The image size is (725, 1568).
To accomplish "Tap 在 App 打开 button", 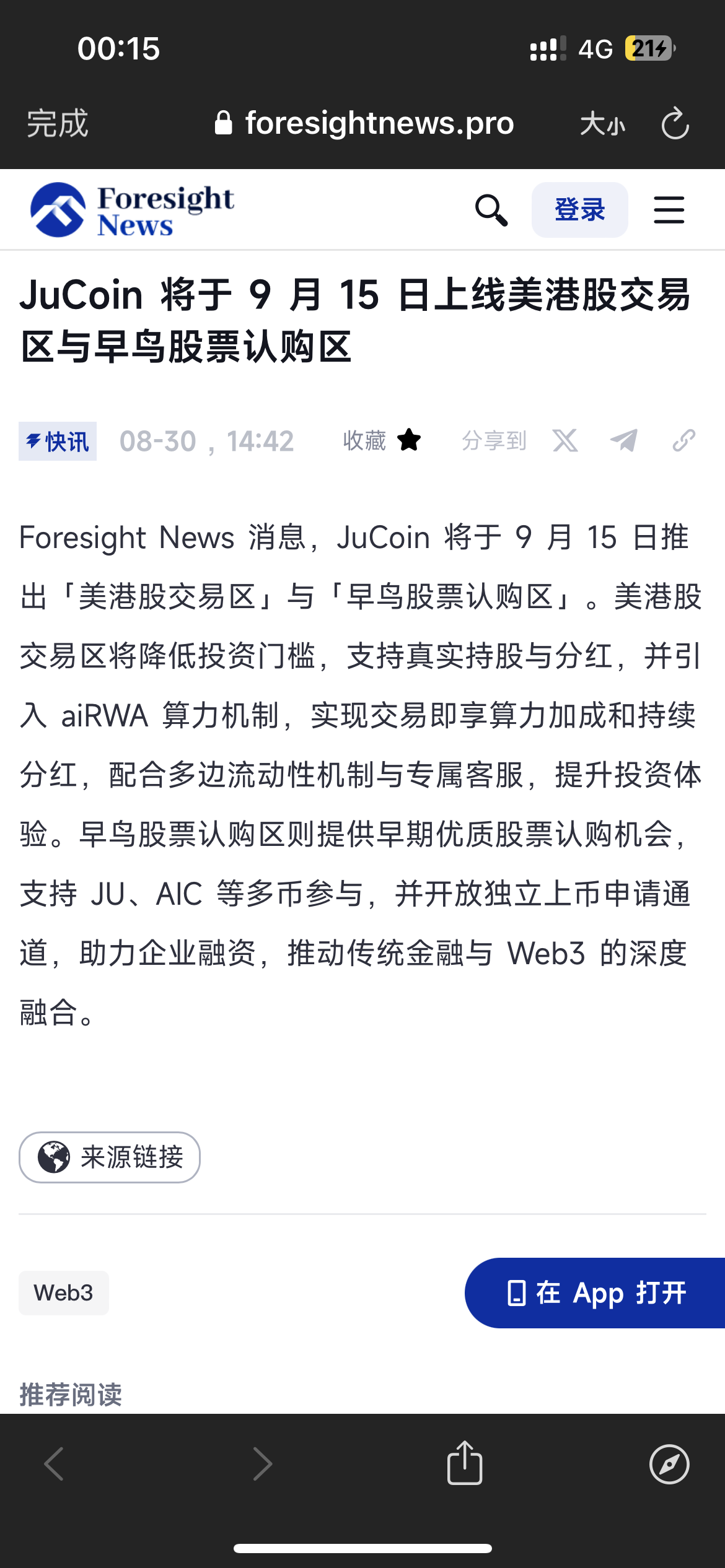I will 595,1293.
